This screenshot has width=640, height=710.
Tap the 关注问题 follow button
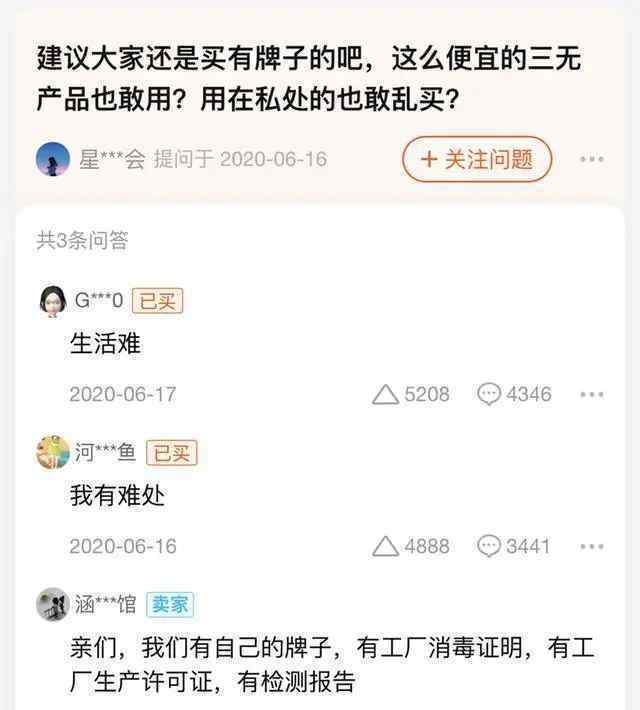tap(477, 159)
